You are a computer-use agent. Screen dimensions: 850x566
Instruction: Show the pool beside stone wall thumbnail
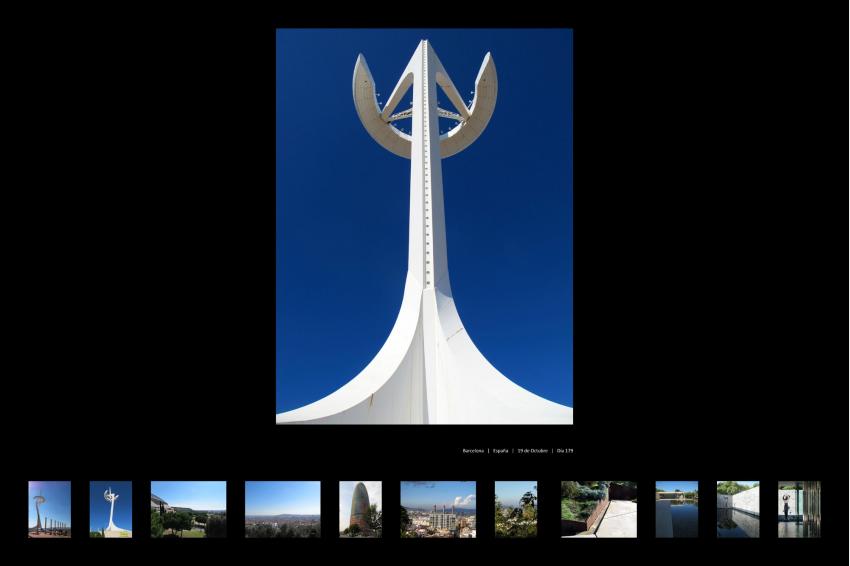(738, 509)
